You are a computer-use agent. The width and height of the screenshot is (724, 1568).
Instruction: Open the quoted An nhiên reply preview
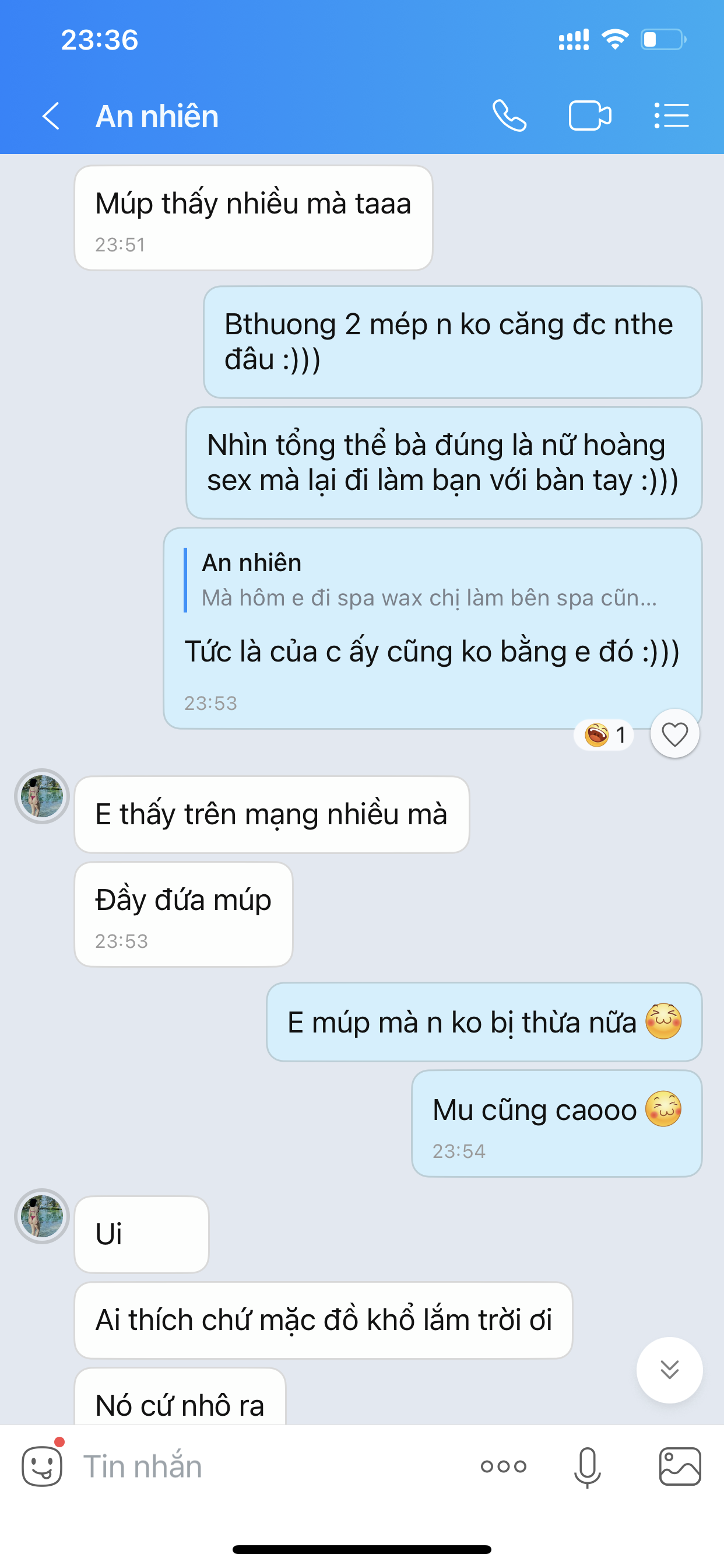[x=426, y=580]
